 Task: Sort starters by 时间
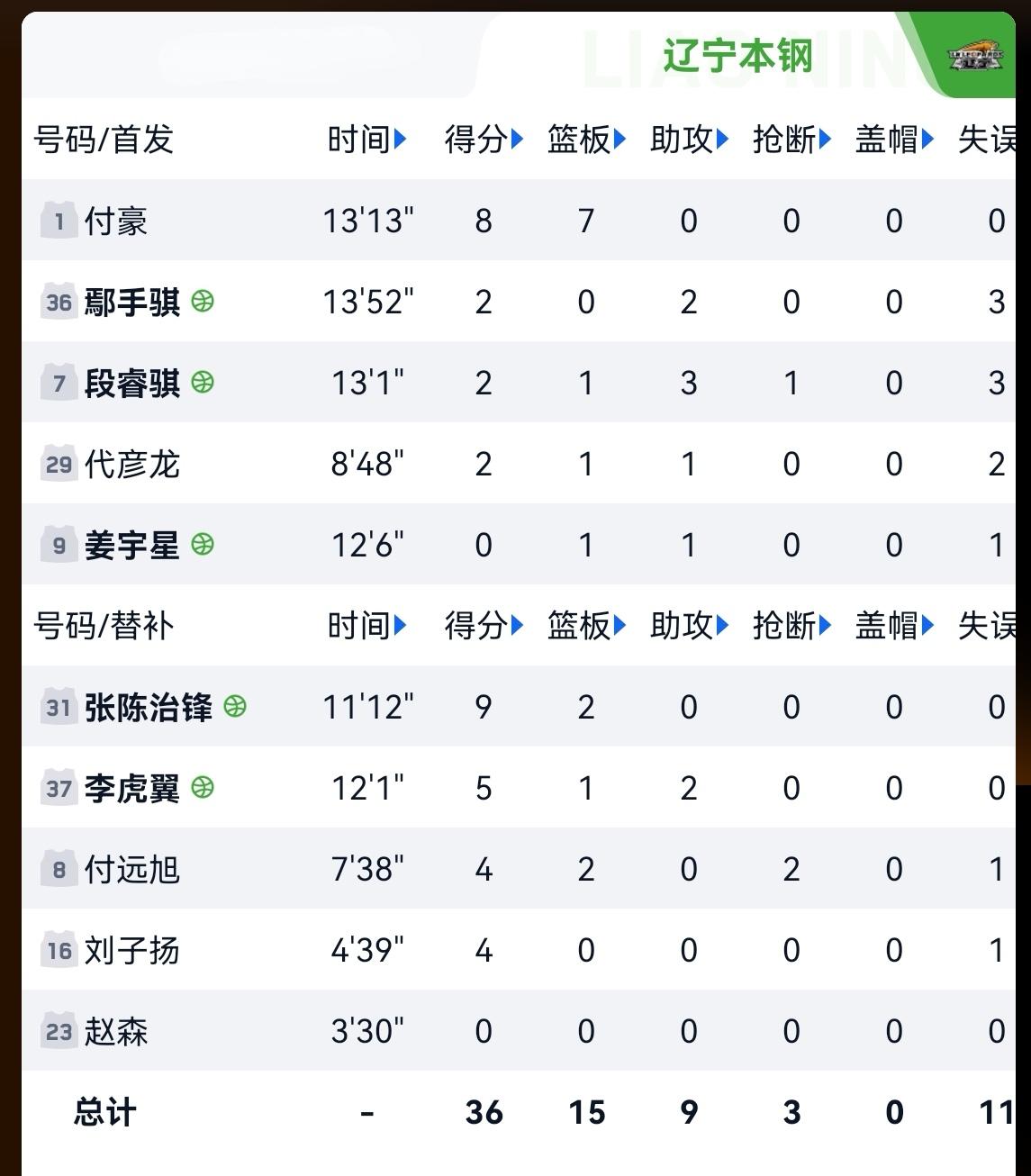[x=367, y=140]
